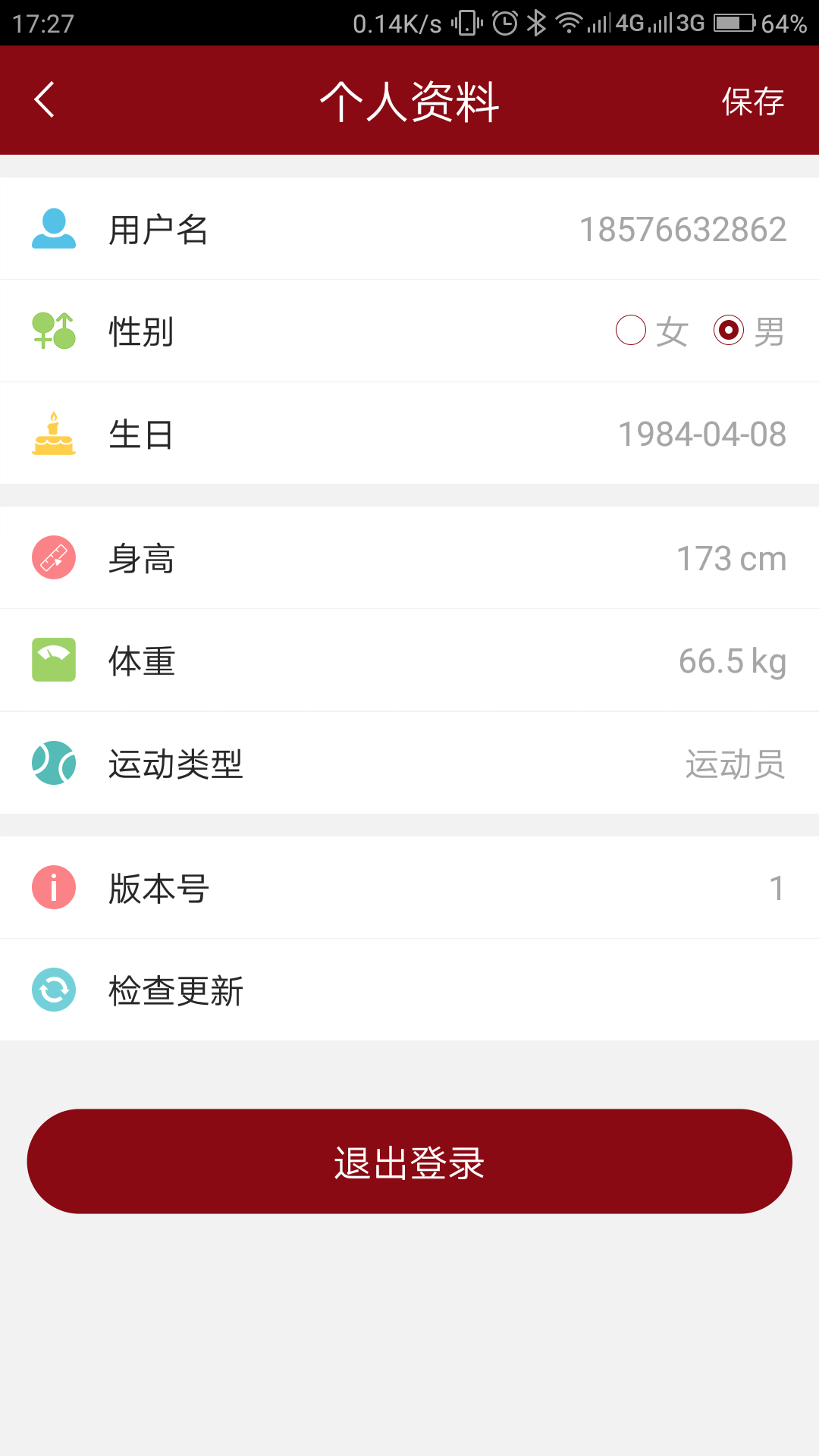
Task: Open the 用户名 row
Action: pyautogui.click(x=409, y=229)
